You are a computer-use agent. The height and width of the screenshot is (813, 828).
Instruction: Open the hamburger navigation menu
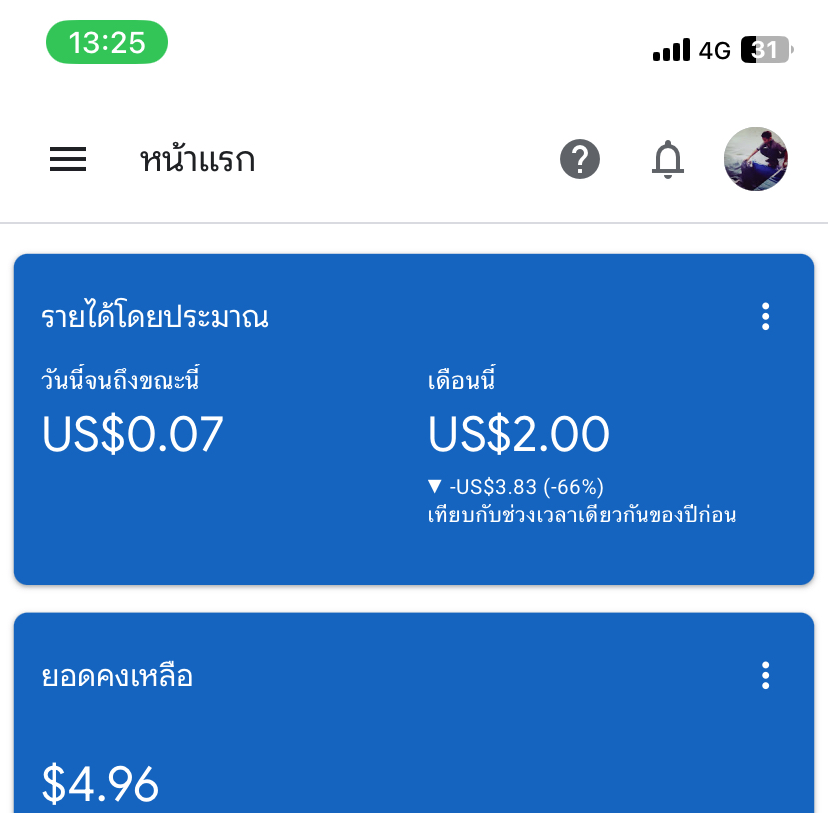point(68,159)
